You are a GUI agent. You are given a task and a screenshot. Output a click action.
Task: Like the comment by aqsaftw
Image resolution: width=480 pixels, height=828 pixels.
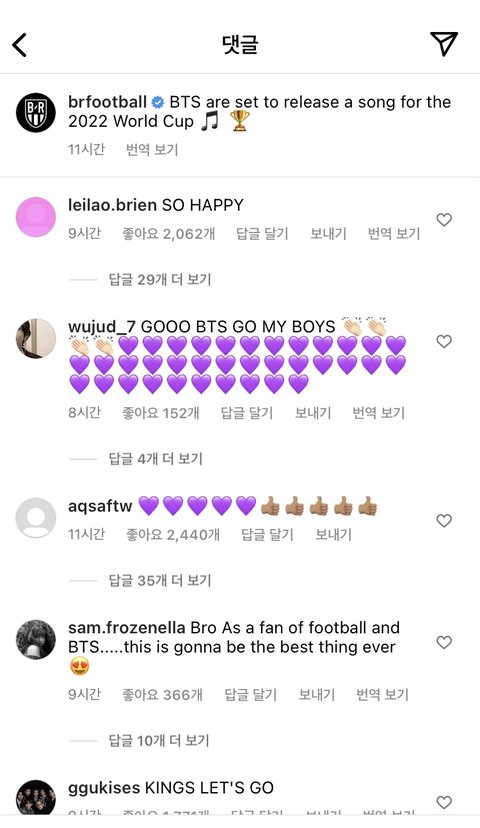(444, 521)
